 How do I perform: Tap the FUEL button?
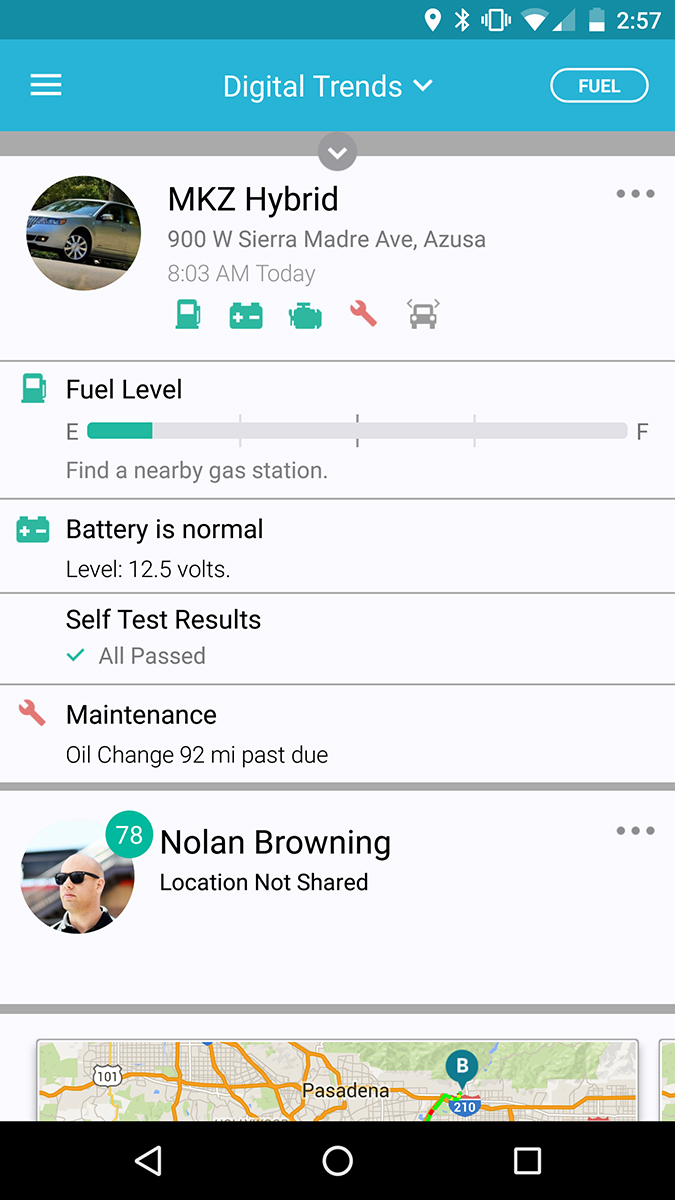click(x=599, y=86)
